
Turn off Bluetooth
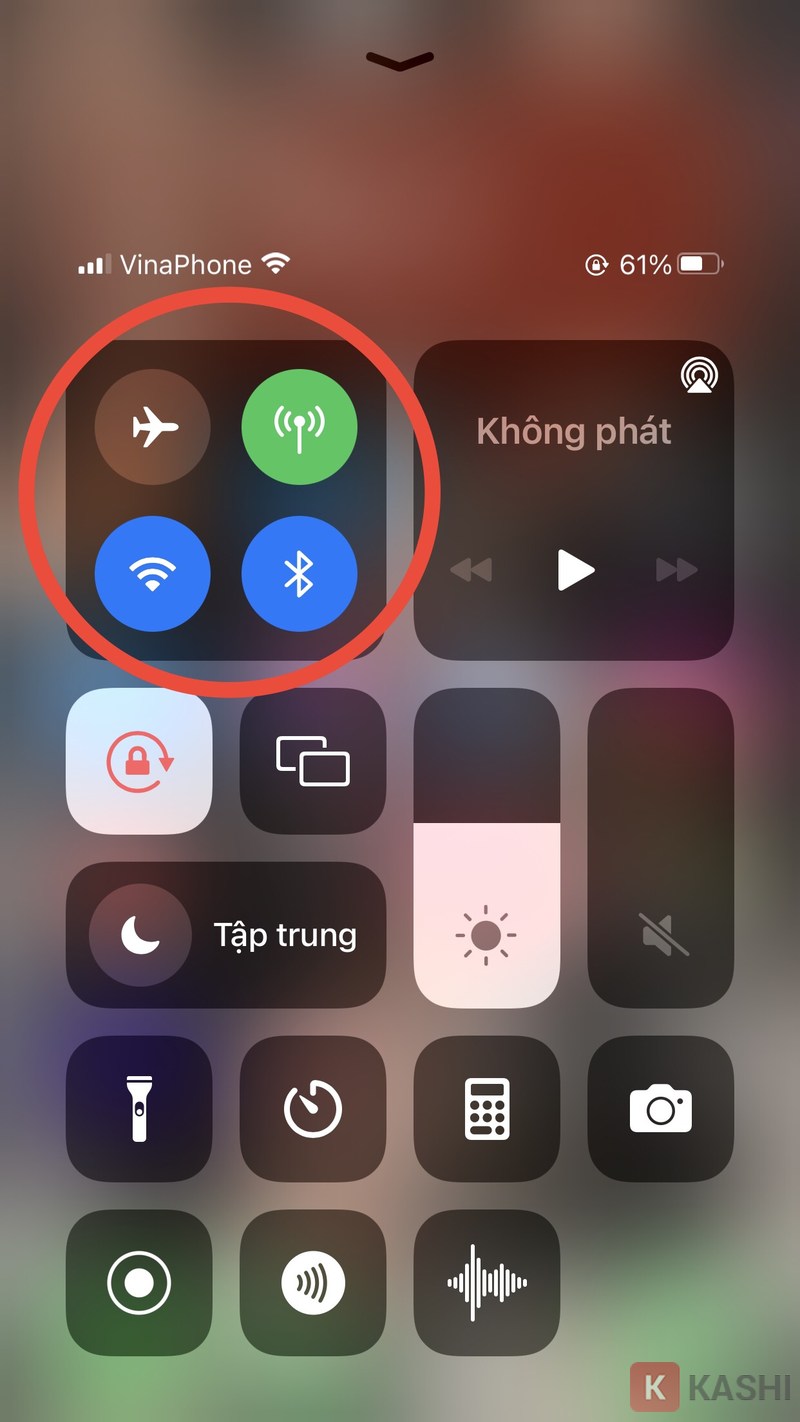point(300,572)
